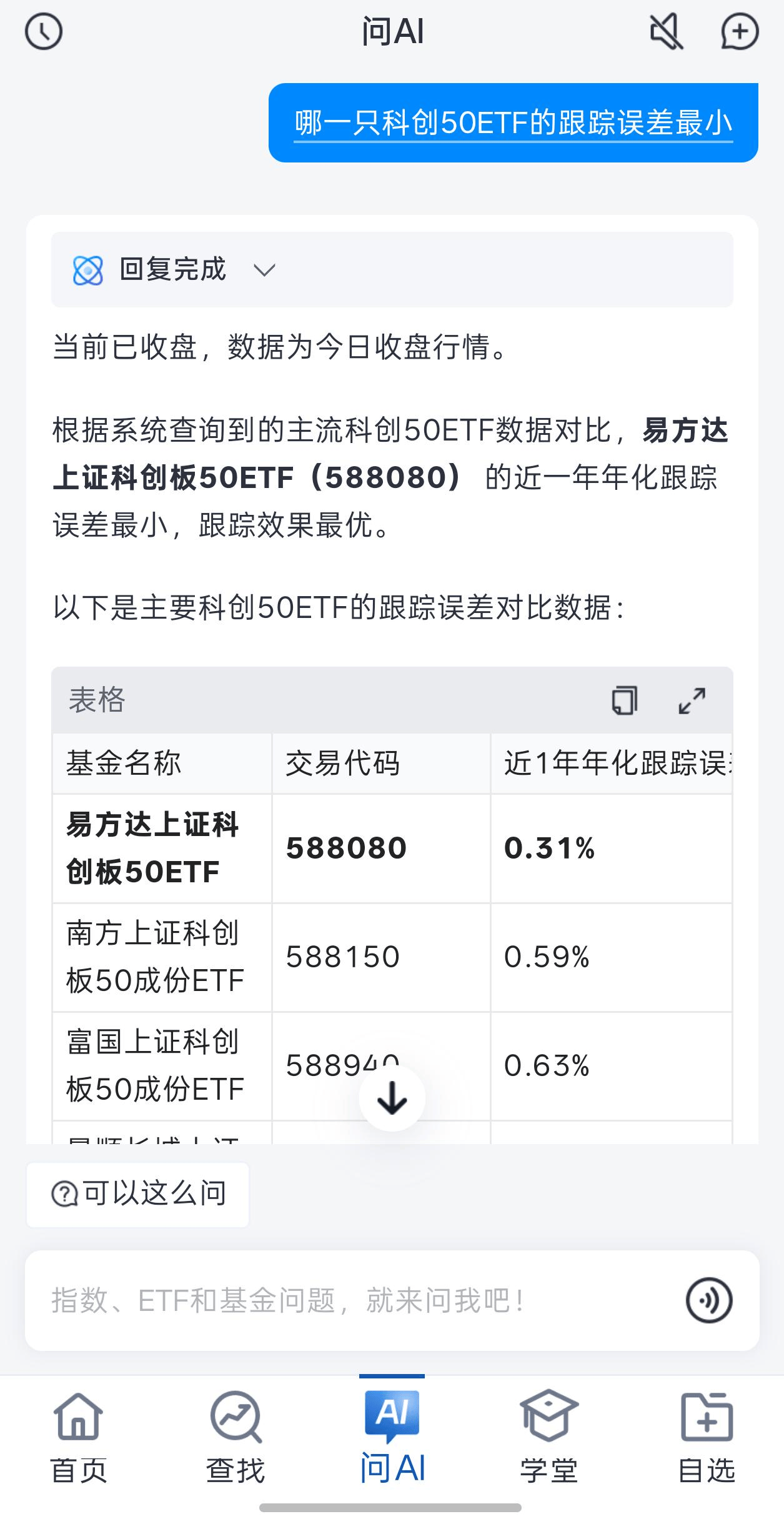The width and height of the screenshot is (784, 1529).
Task: Switch to 自选 tab
Action: click(x=706, y=1438)
